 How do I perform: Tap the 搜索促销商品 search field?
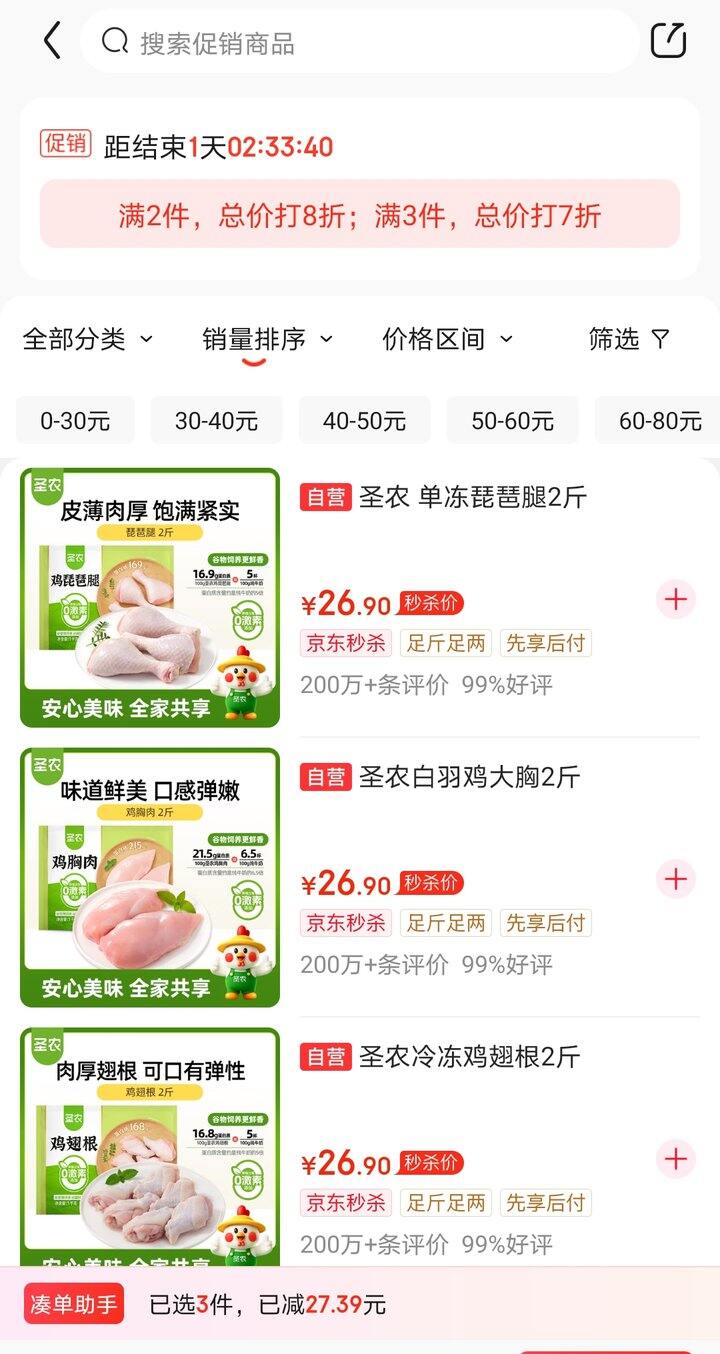point(360,43)
